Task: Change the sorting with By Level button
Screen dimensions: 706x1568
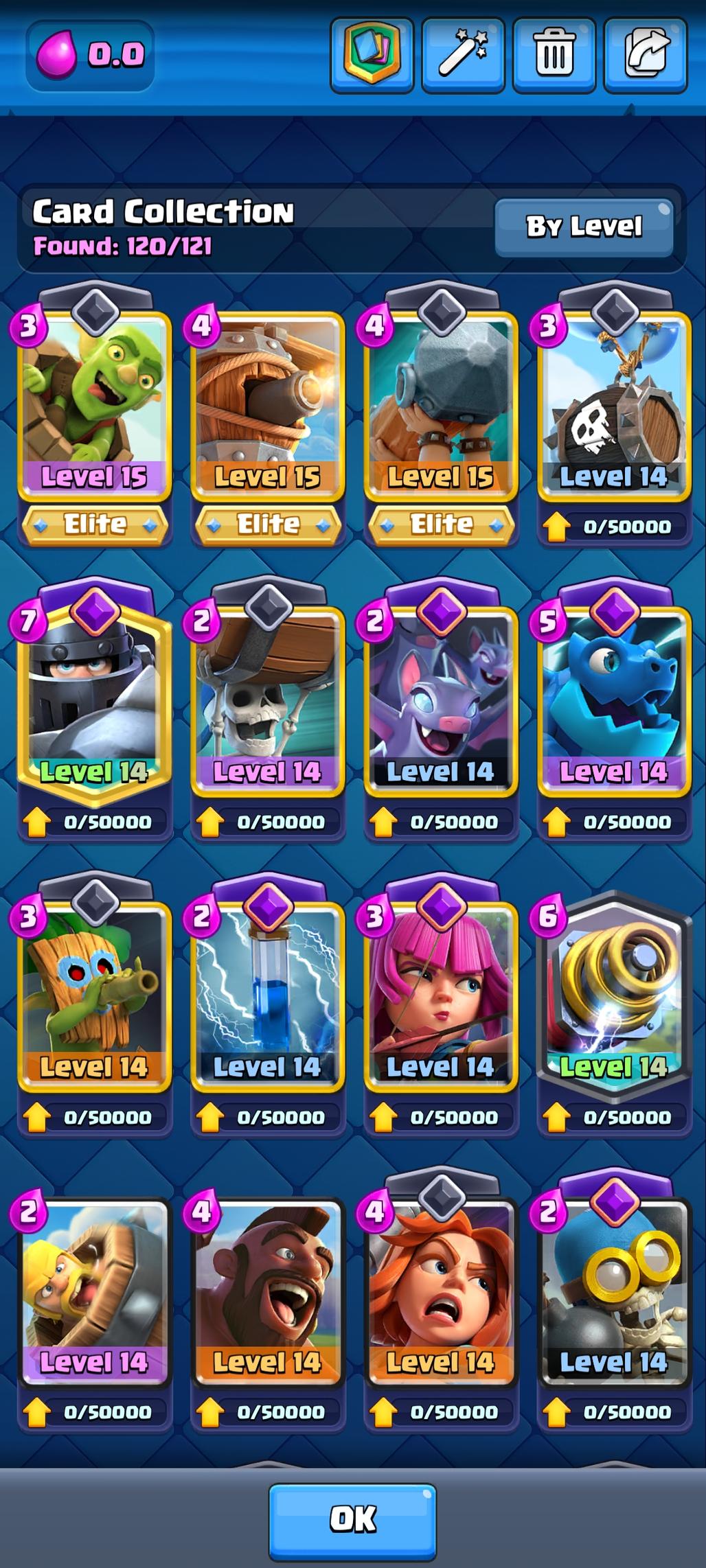Action: click(584, 227)
